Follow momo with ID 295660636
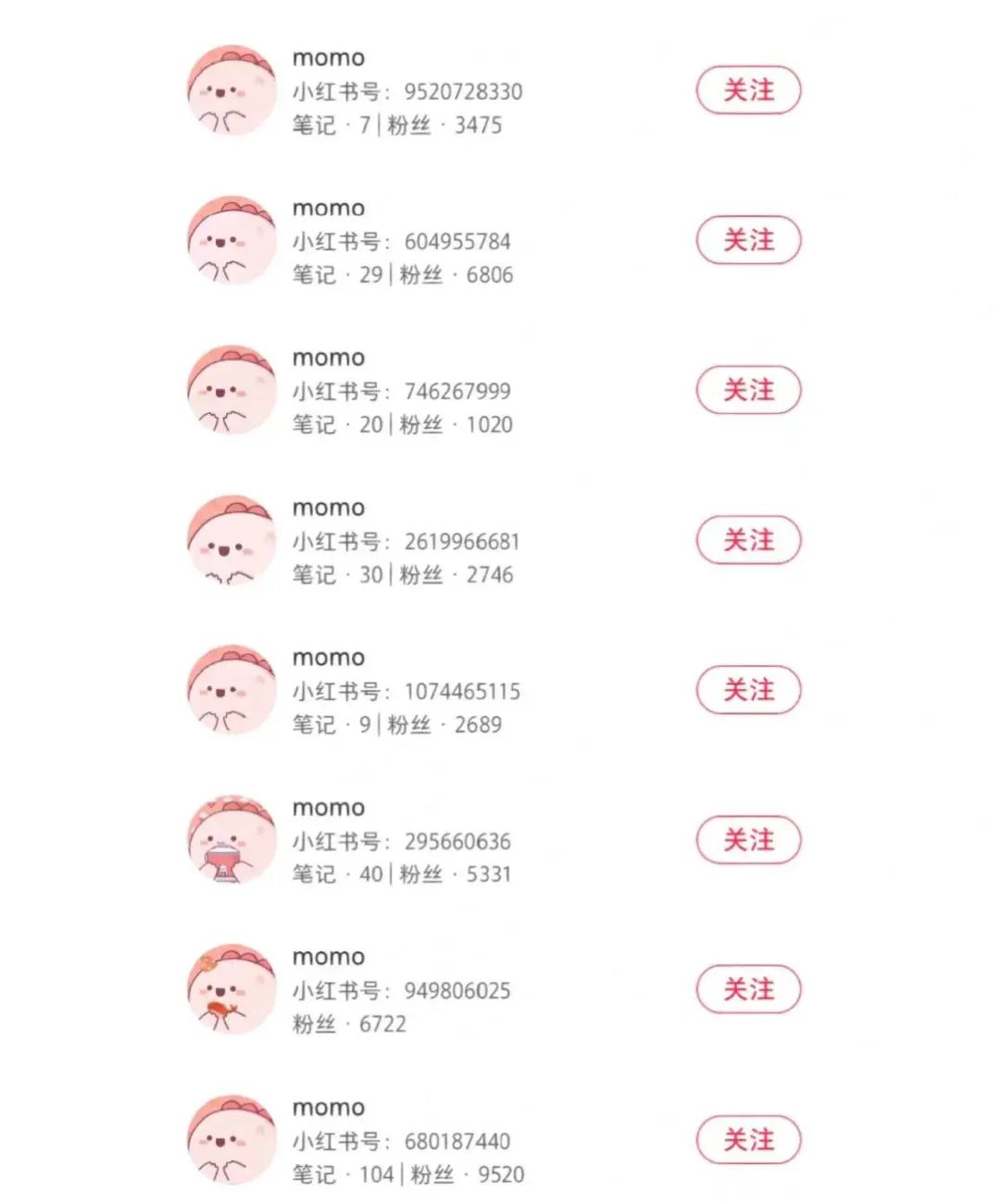Viewport: 1000px width, 1204px height. point(748,841)
